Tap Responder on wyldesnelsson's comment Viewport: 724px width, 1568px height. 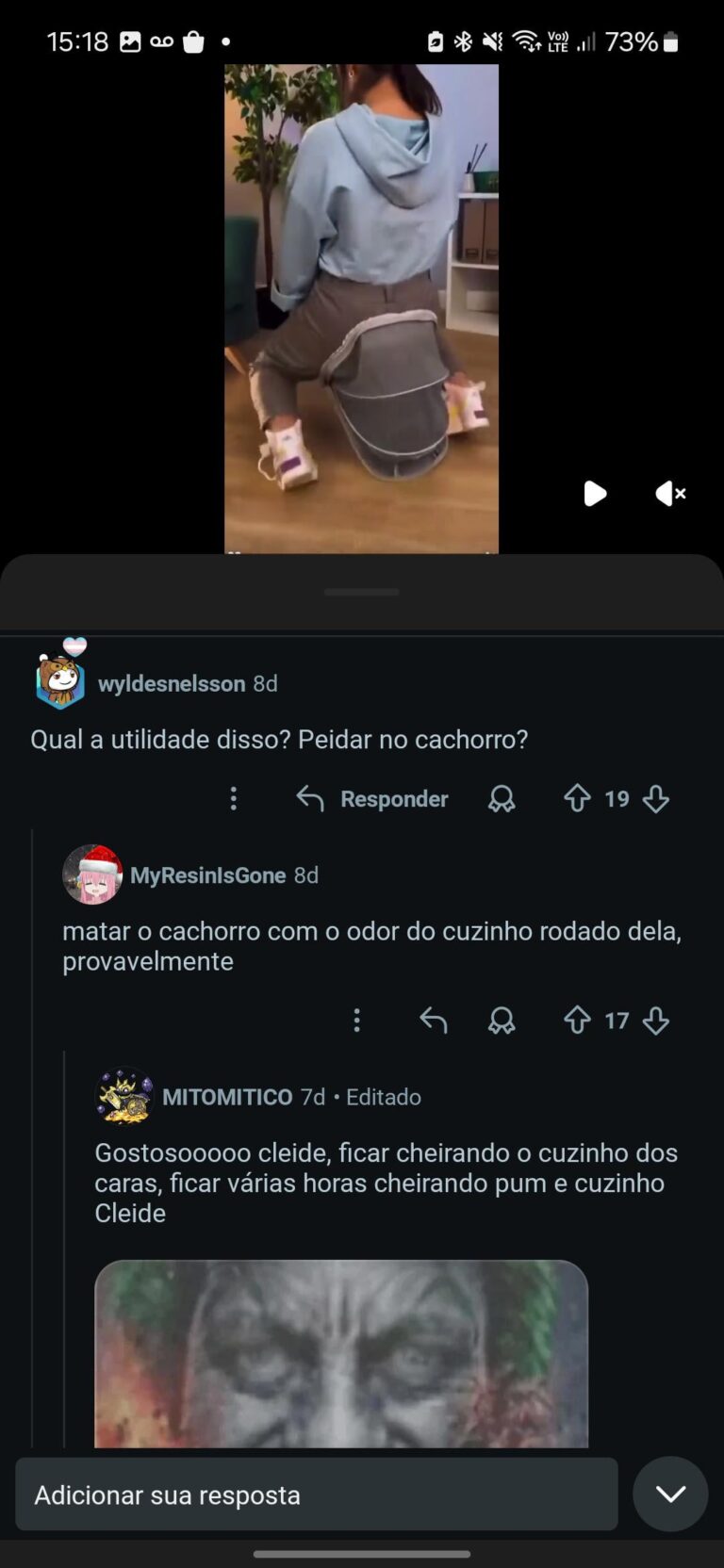[x=372, y=799]
